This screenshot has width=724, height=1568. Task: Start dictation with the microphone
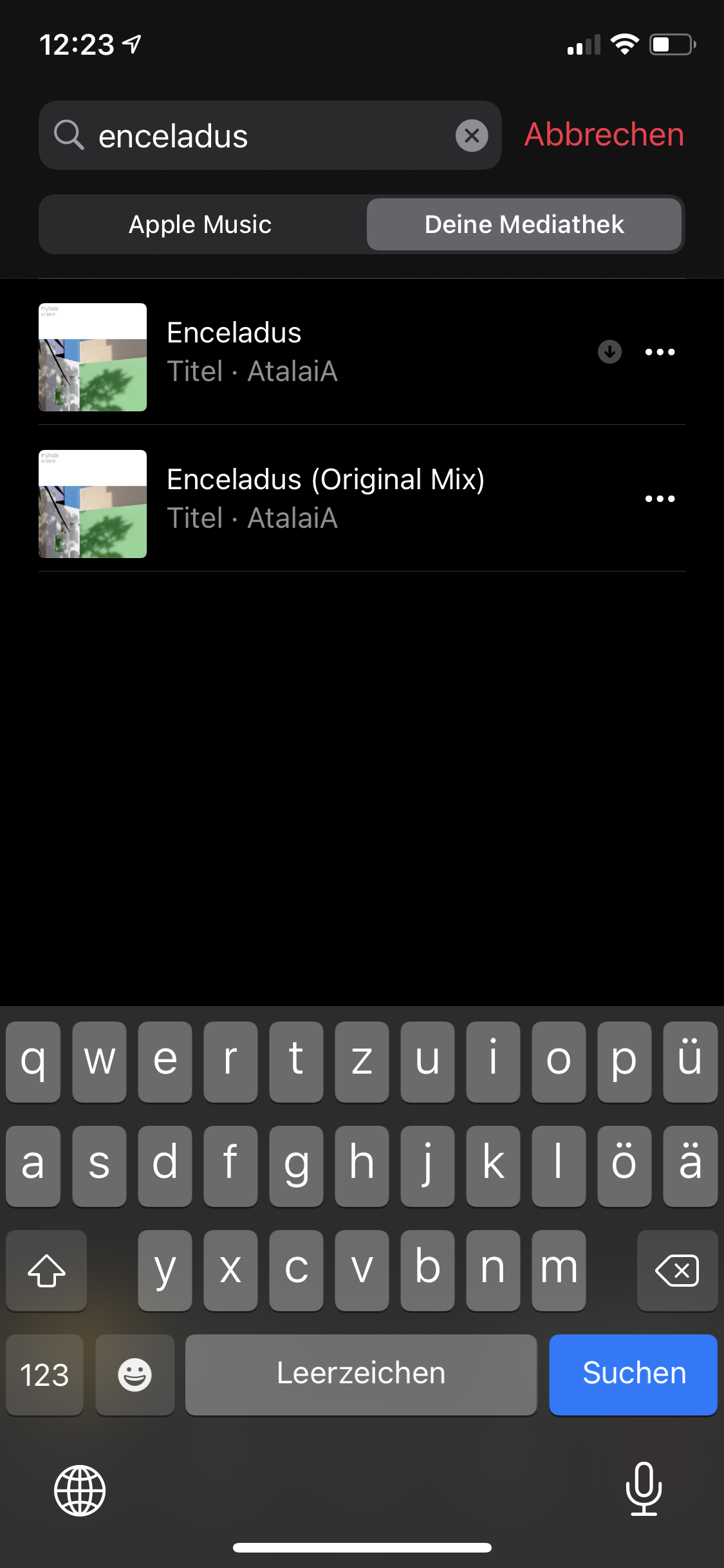[644, 1488]
